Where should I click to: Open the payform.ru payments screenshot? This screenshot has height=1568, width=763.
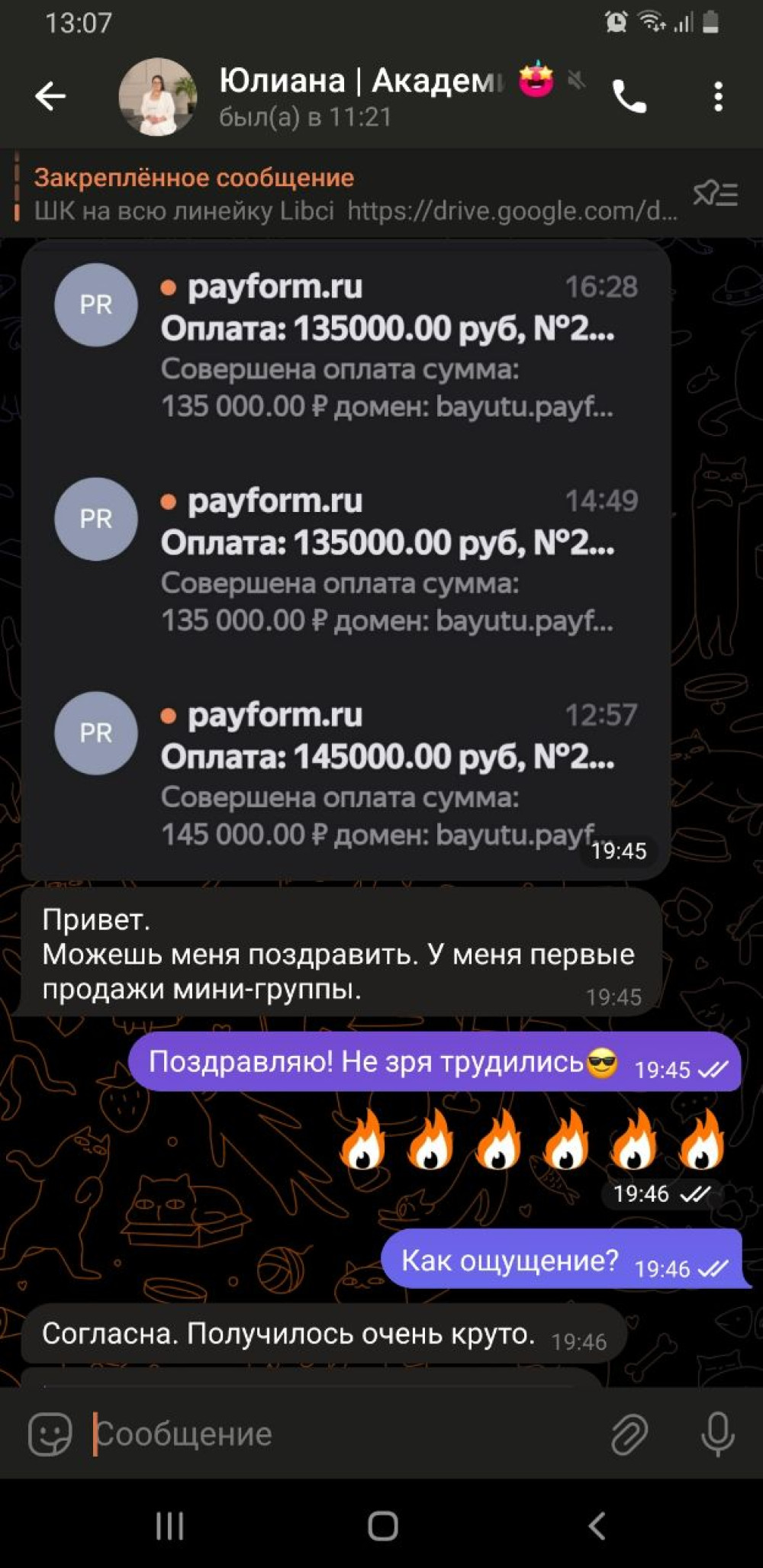pos(345,561)
